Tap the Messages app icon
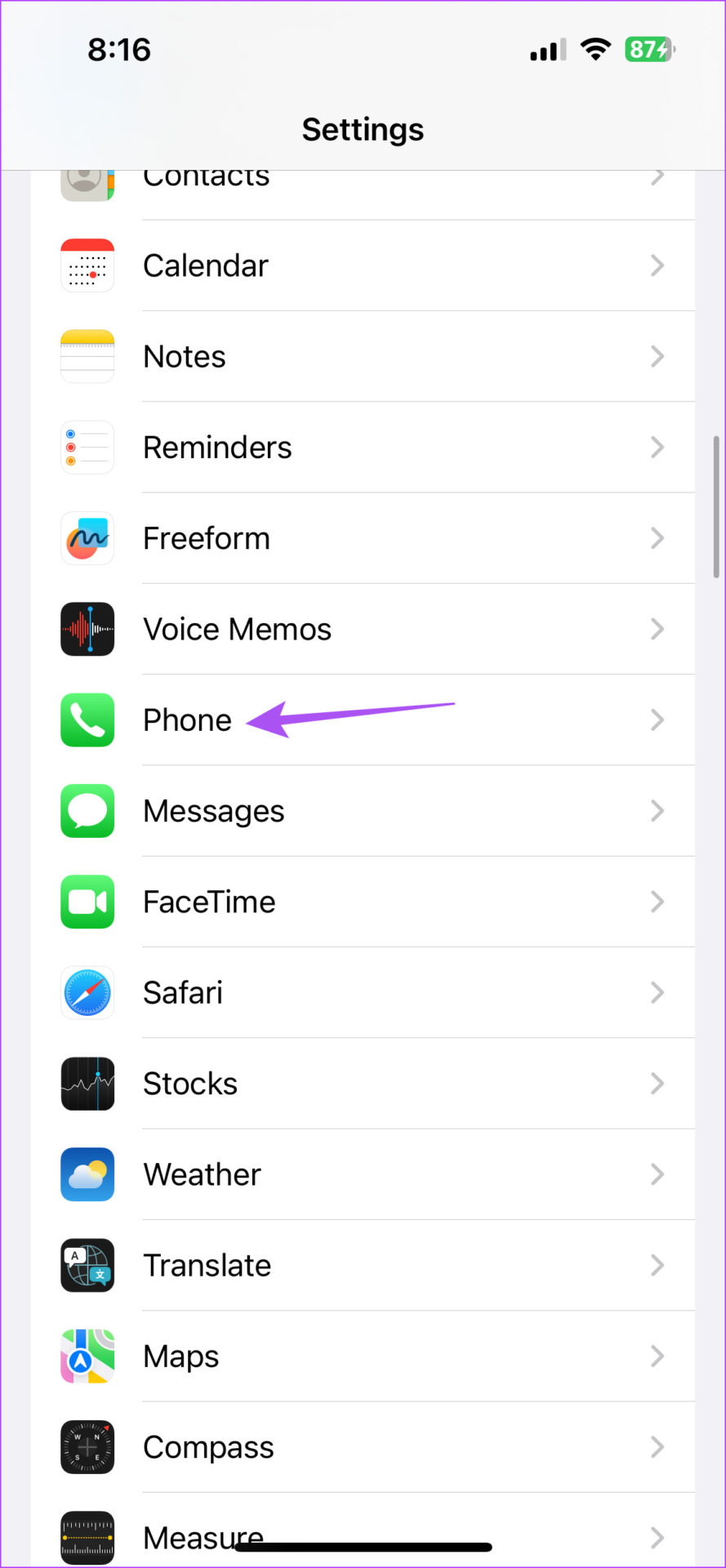This screenshot has height=1568, width=726. (87, 811)
